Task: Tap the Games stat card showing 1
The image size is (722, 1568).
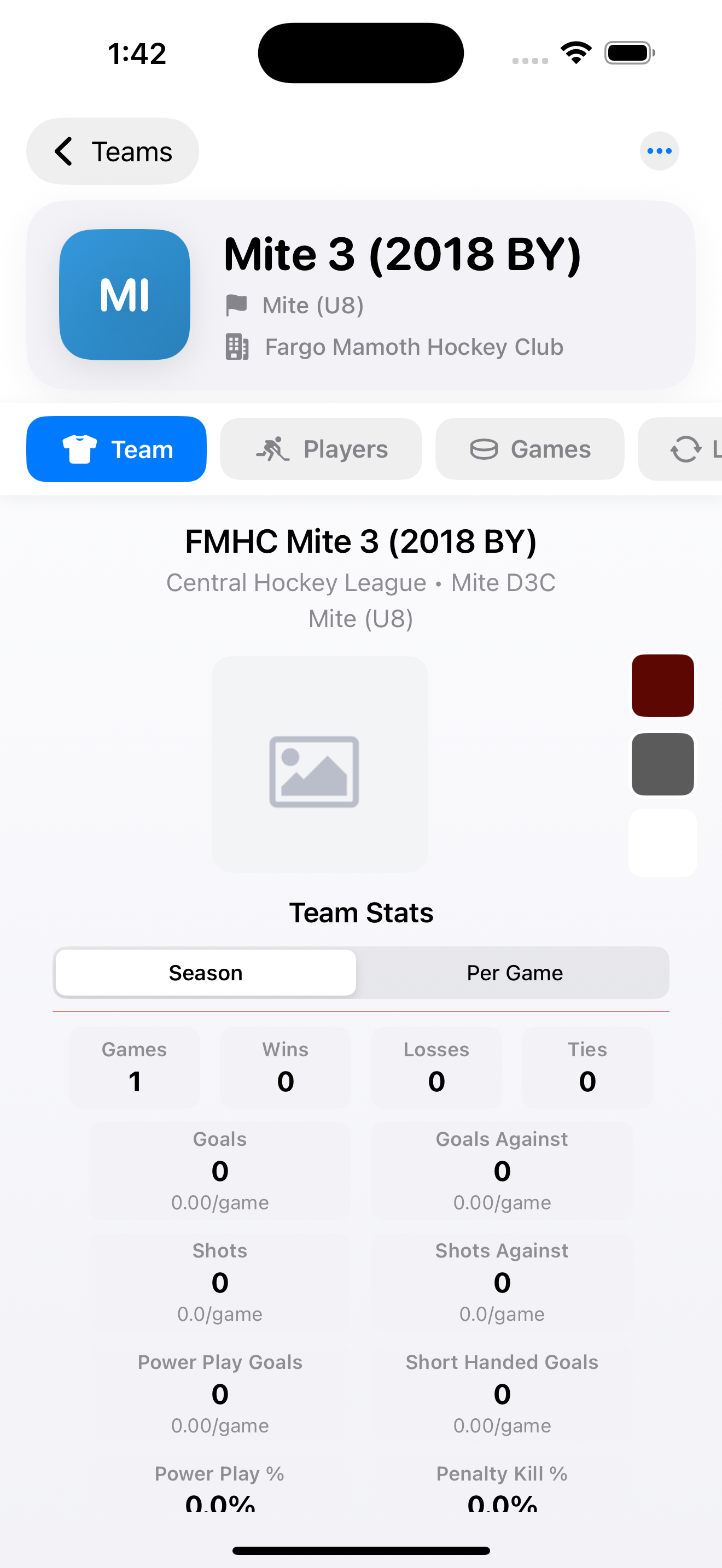Action: (135, 1066)
